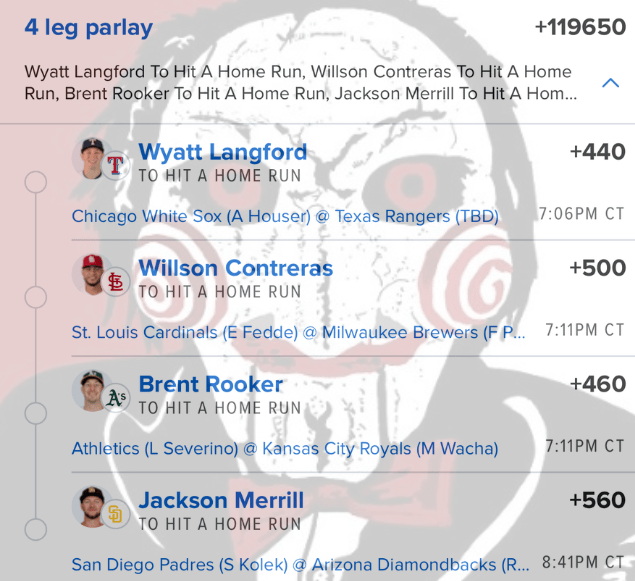View the Athletics @ Royals game

(x=284, y=449)
